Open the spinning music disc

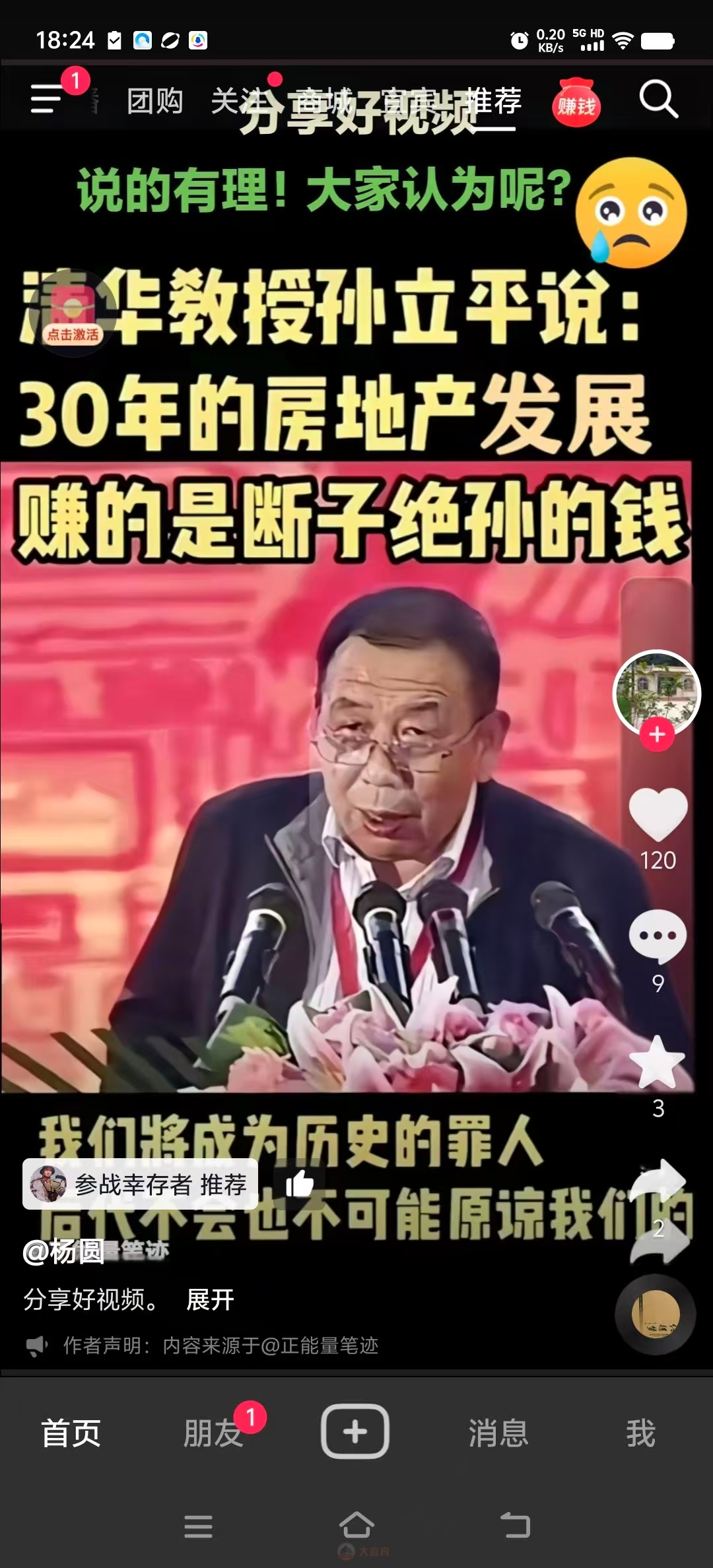[656, 1315]
